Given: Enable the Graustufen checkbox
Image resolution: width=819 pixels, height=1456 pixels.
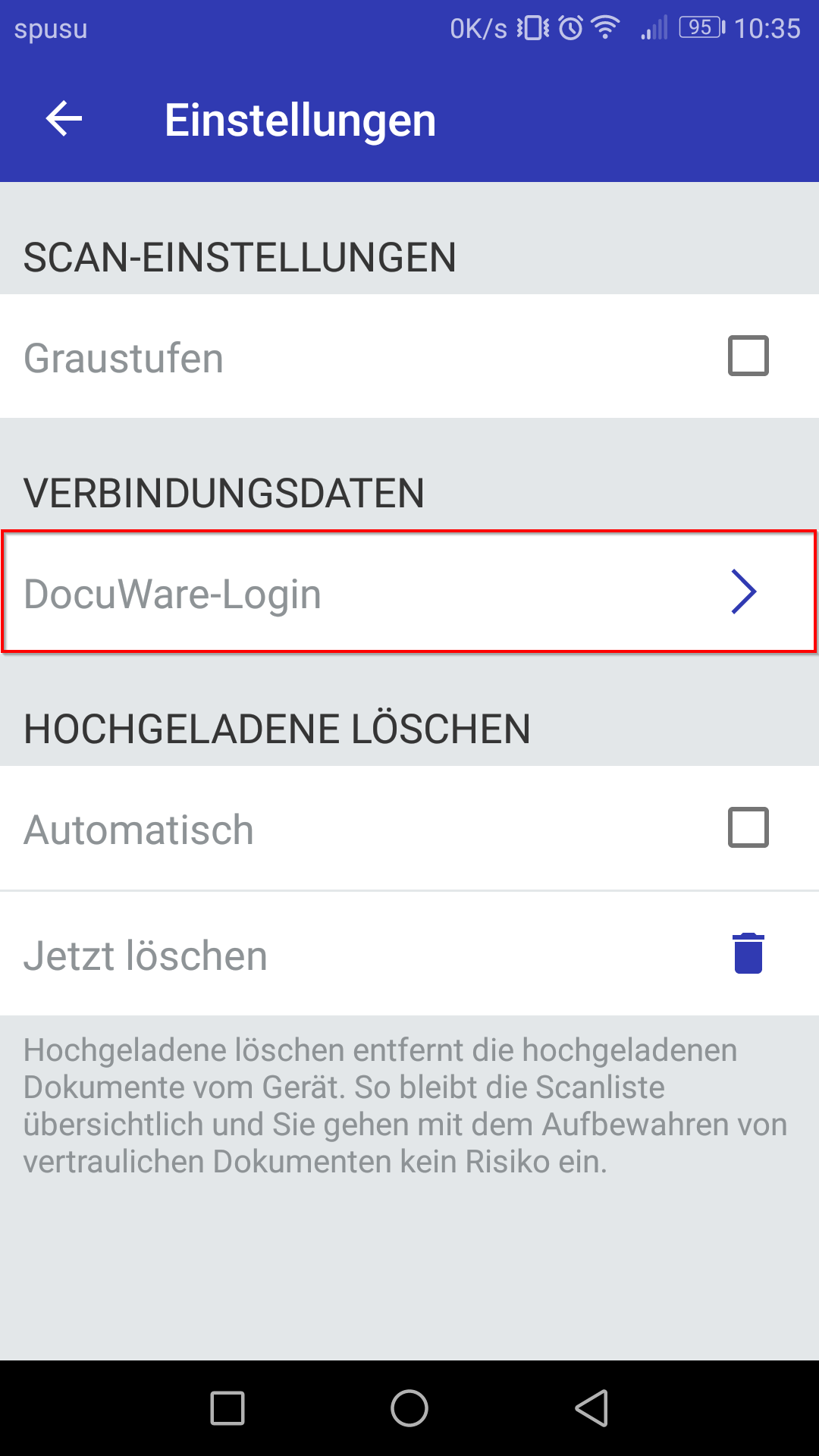Looking at the screenshot, I should (748, 356).
